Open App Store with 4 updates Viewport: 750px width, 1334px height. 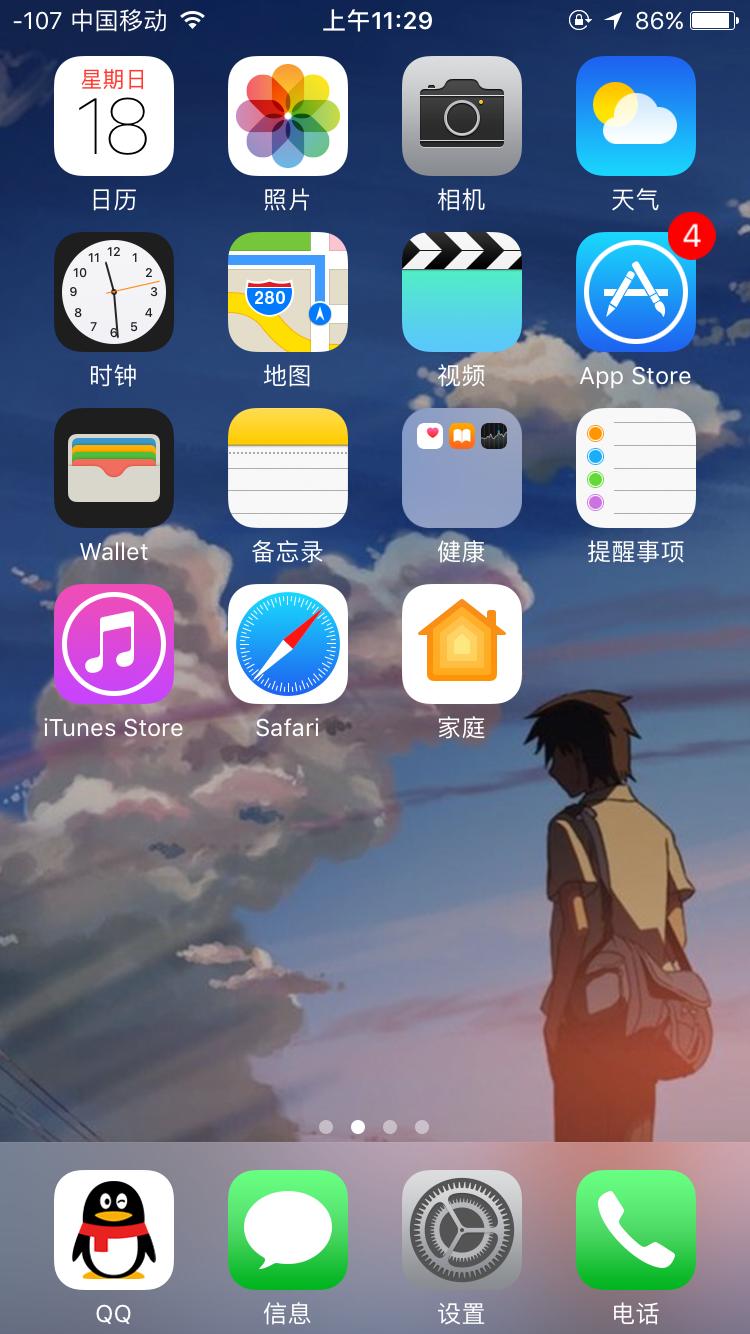click(x=635, y=292)
